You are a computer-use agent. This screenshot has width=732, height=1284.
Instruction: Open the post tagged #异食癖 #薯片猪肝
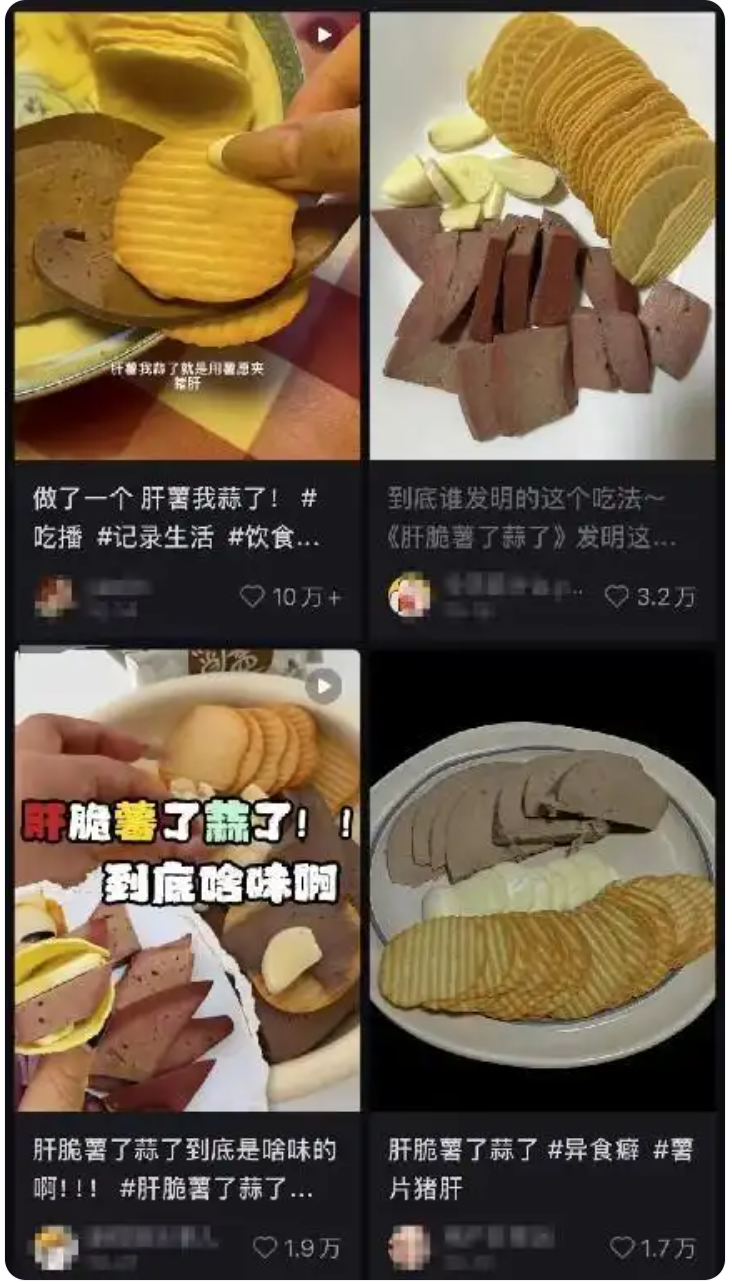pyautogui.click(x=543, y=880)
